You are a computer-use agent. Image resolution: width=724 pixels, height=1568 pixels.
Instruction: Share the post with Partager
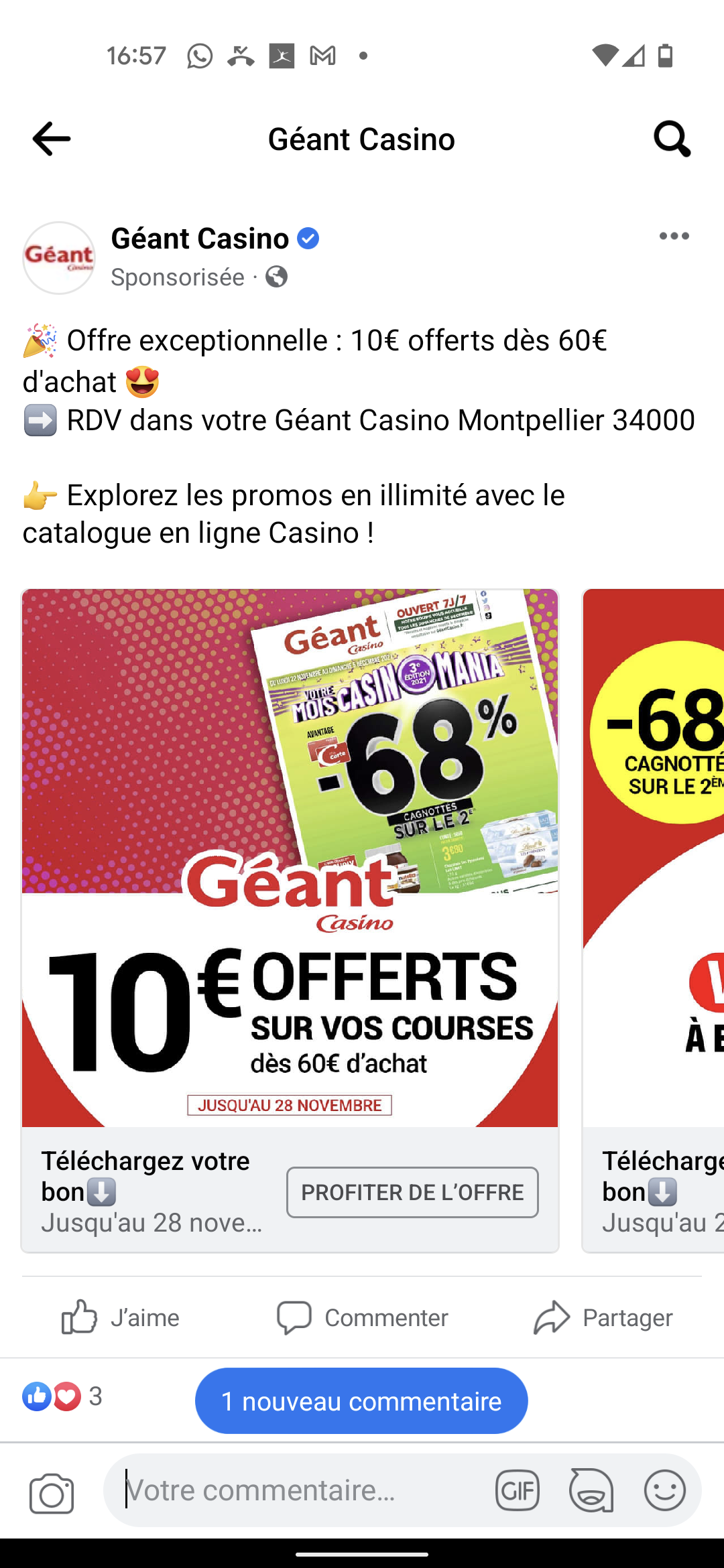pos(603,1317)
